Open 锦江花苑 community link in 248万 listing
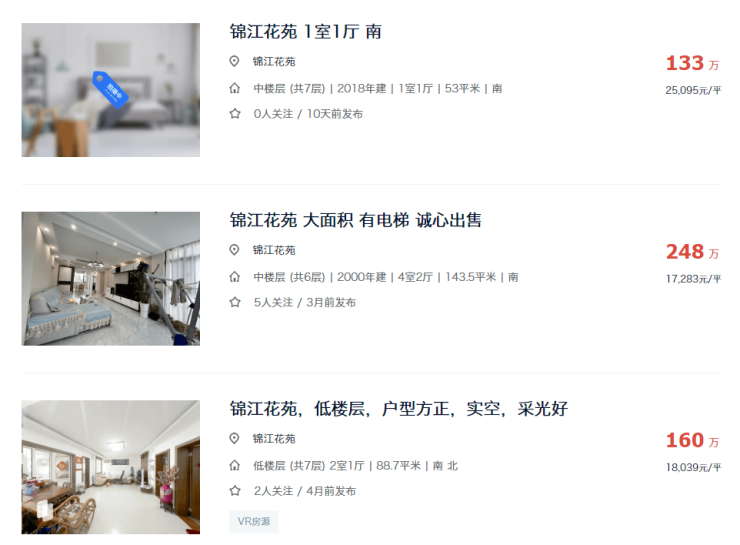This screenshot has height=545, width=740. [273, 250]
